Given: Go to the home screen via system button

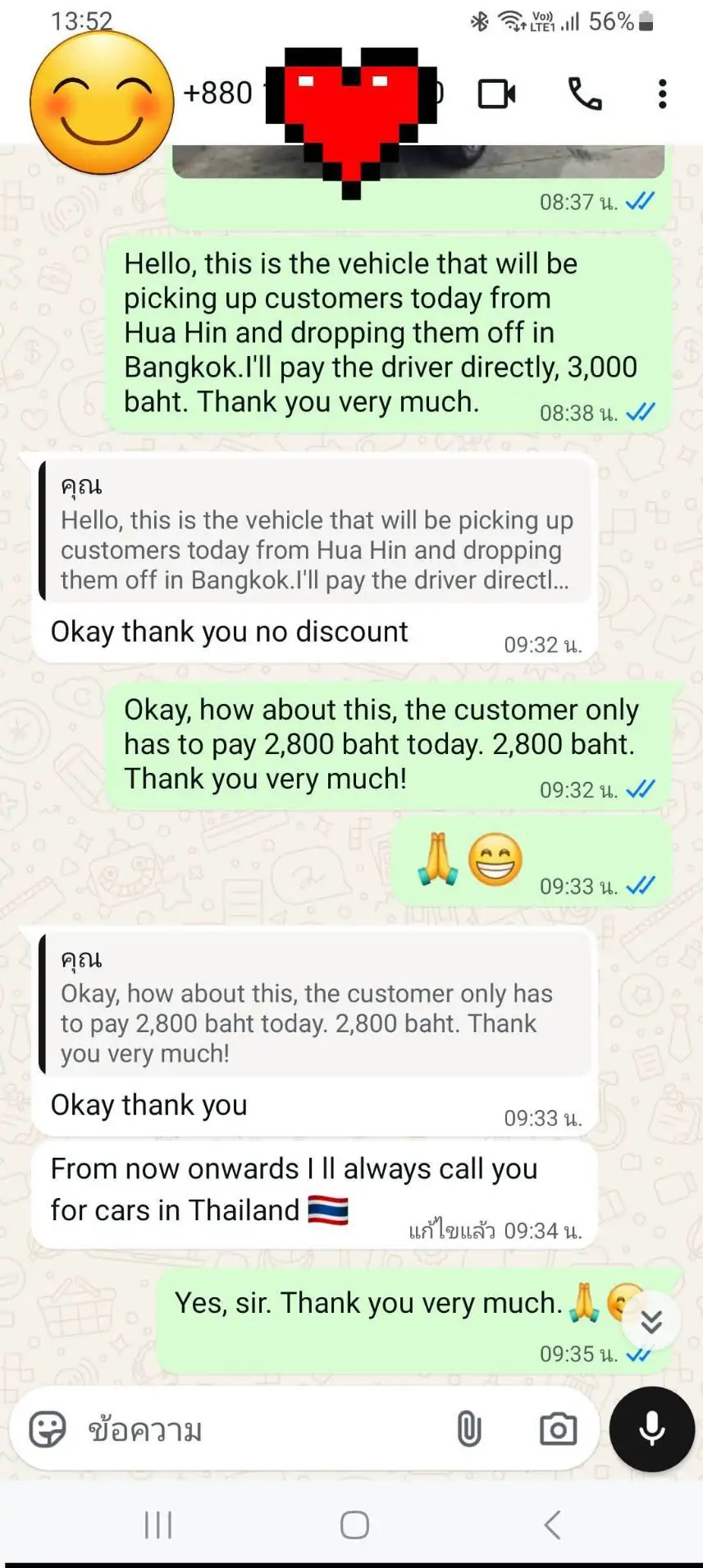Looking at the screenshot, I should point(354,1525).
